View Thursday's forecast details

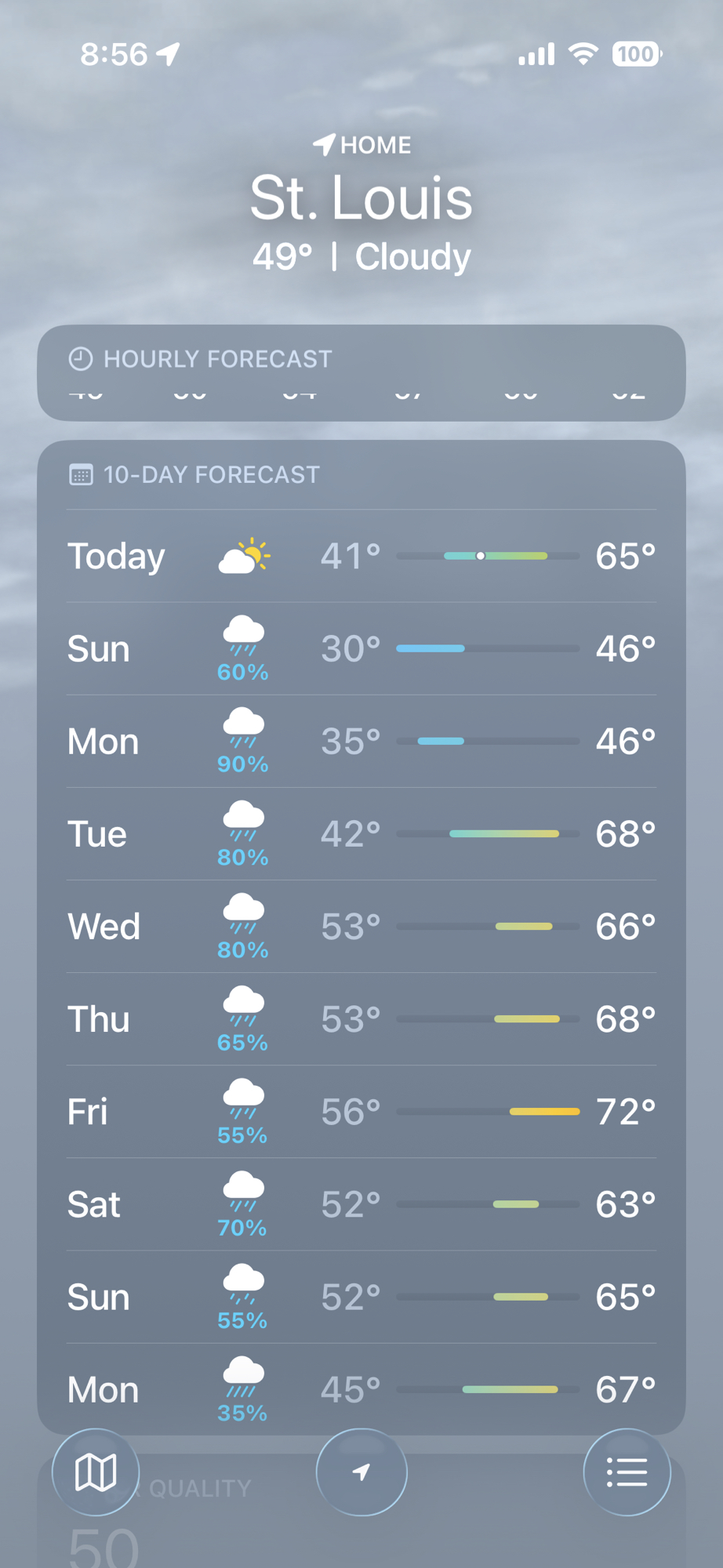click(x=361, y=1019)
